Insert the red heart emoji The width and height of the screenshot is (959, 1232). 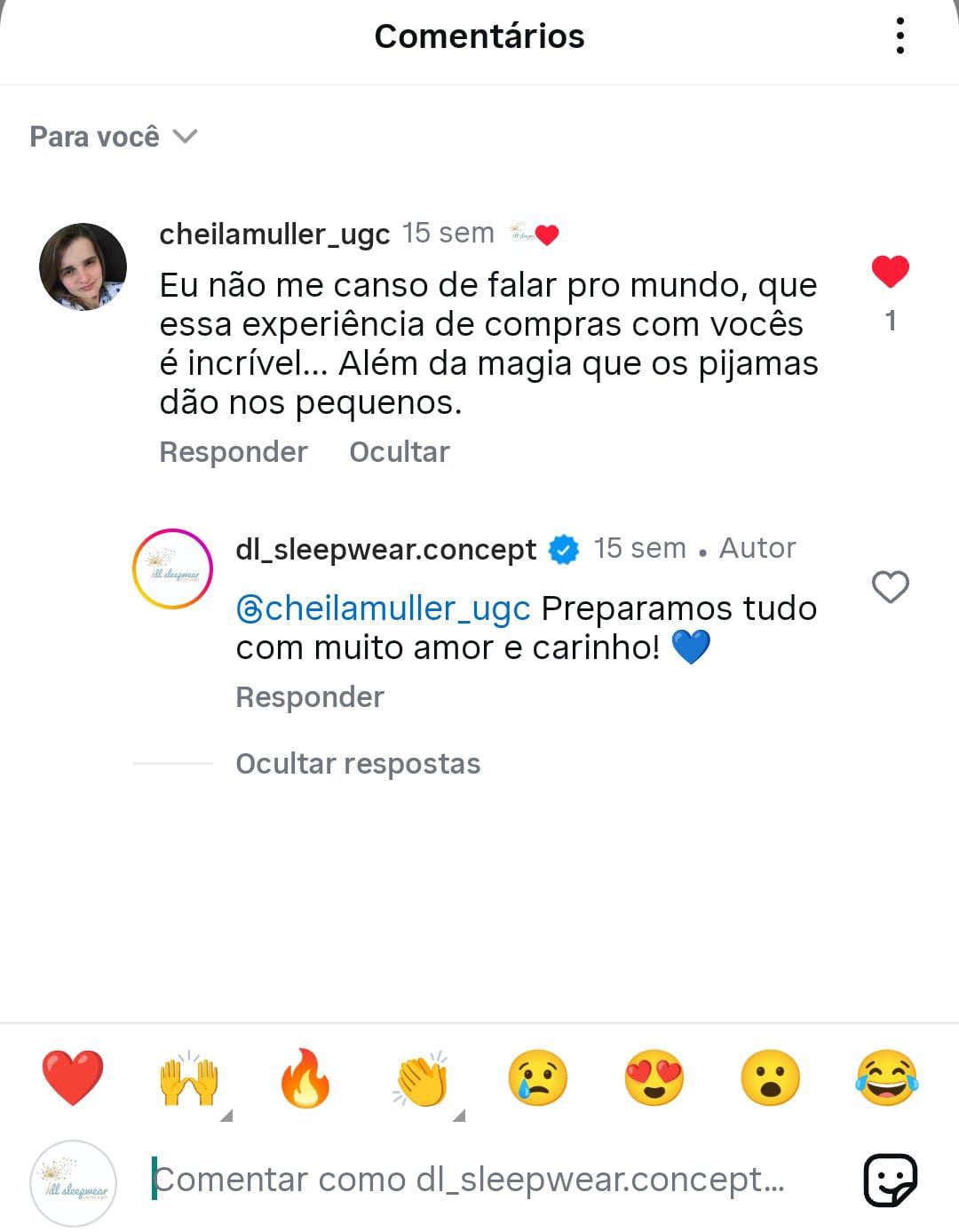tap(73, 1077)
